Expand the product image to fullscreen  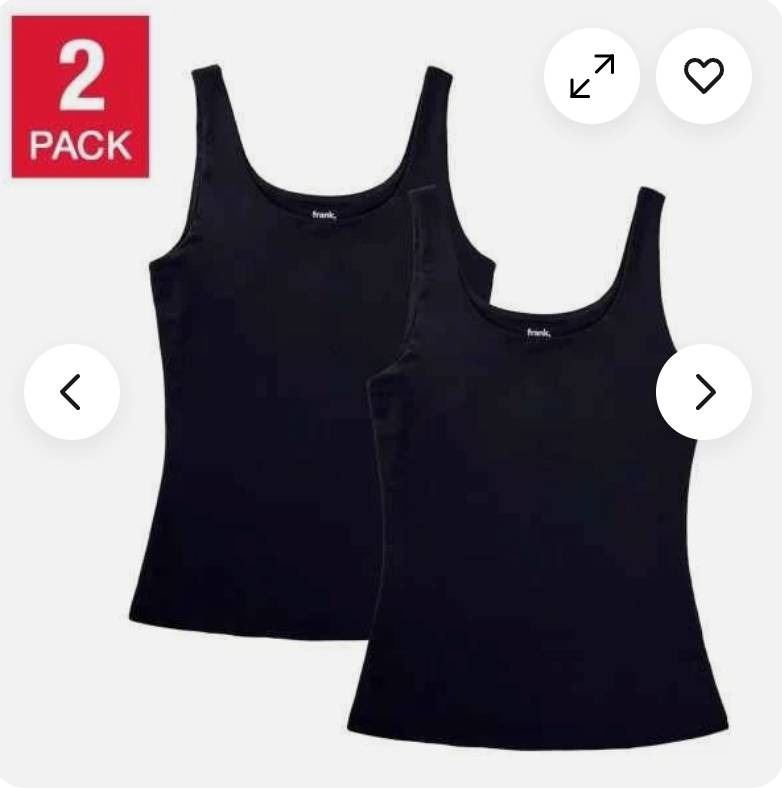[592, 76]
